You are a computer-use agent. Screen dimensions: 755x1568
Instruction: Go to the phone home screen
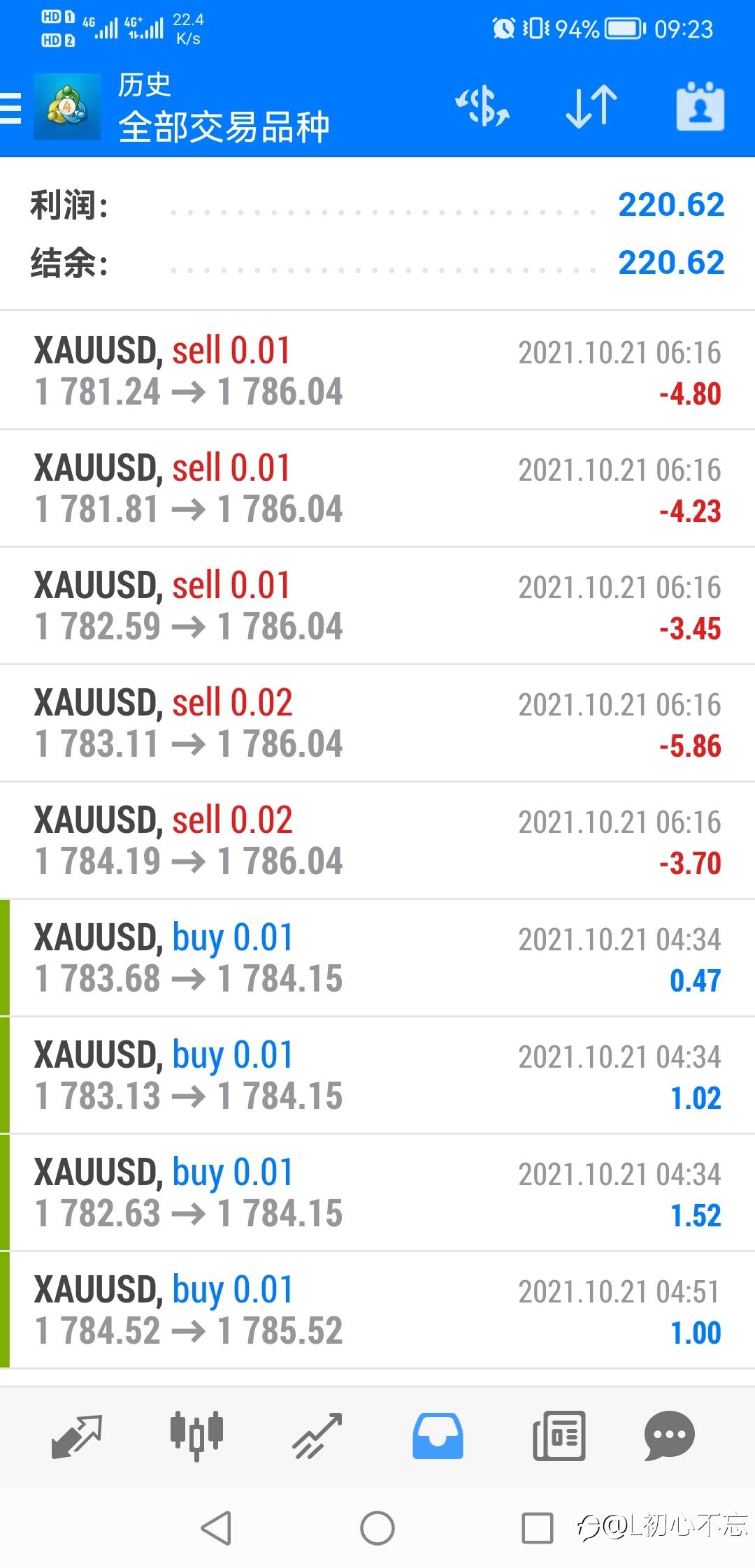pos(377,1528)
